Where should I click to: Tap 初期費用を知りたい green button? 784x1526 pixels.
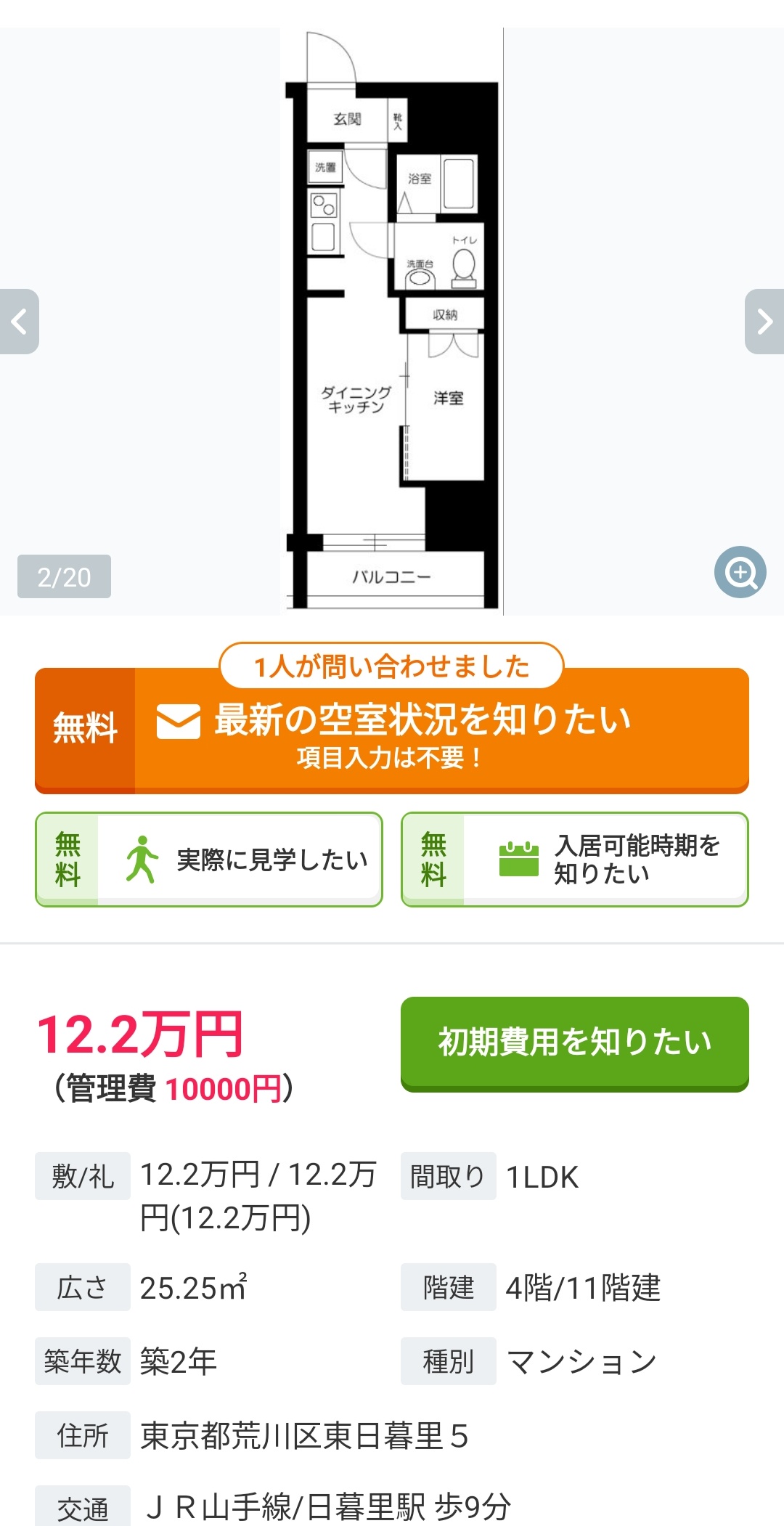tap(574, 1043)
